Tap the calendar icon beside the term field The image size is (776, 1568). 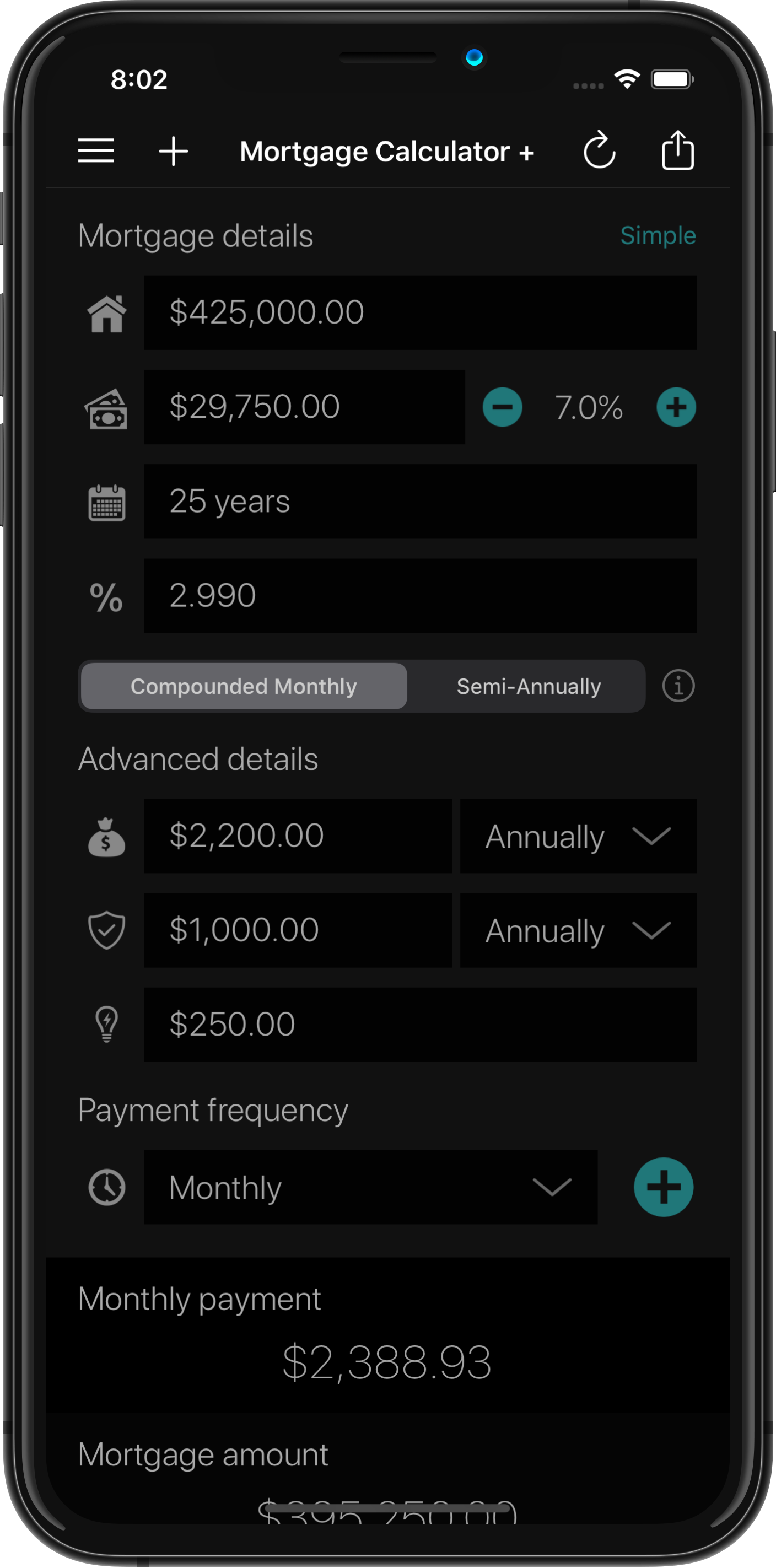[x=106, y=500]
